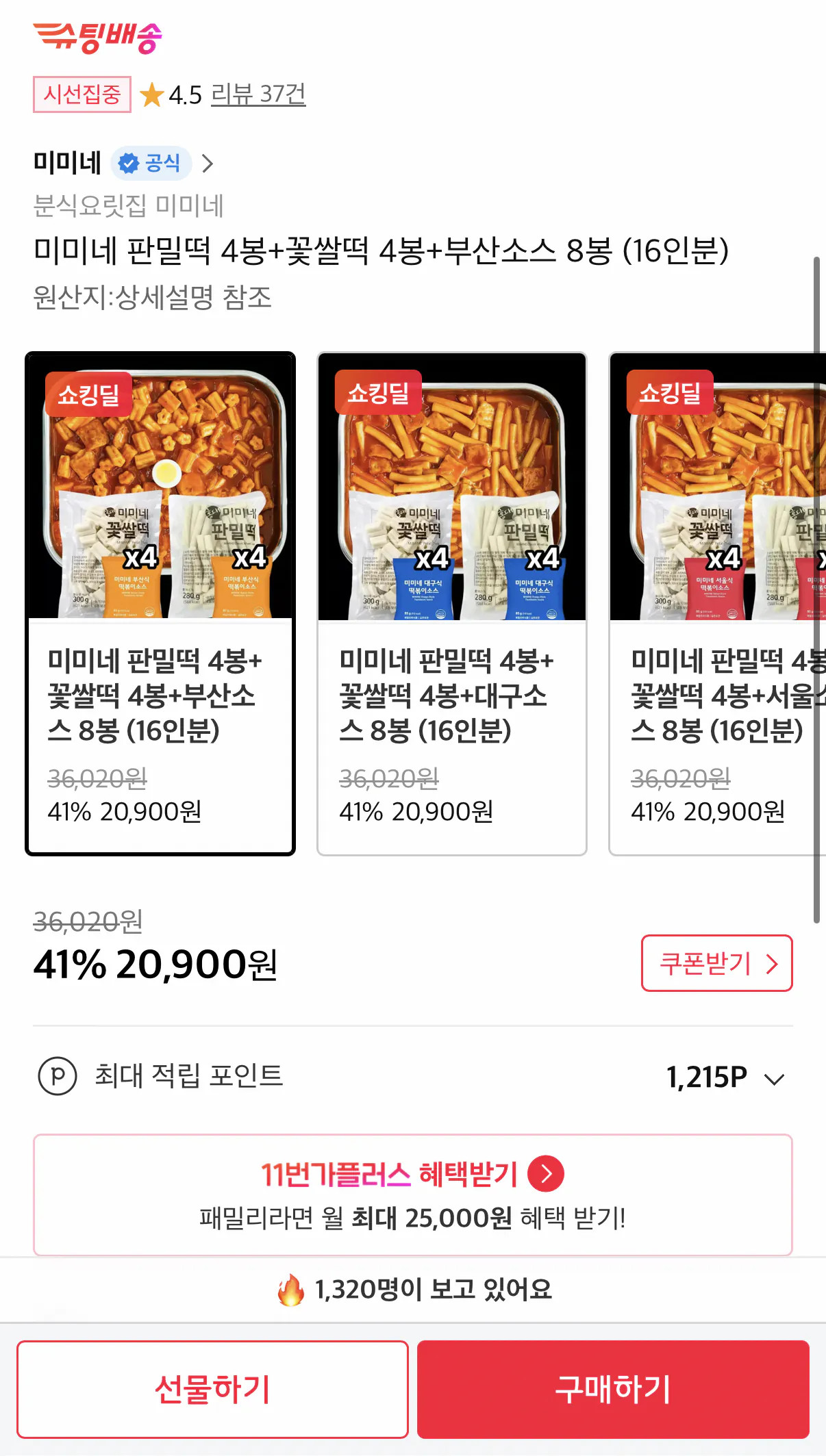The image size is (826, 1456).
Task: Click the 쇼킹딜 badge on the first product image
Action: pyautogui.click(x=88, y=396)
